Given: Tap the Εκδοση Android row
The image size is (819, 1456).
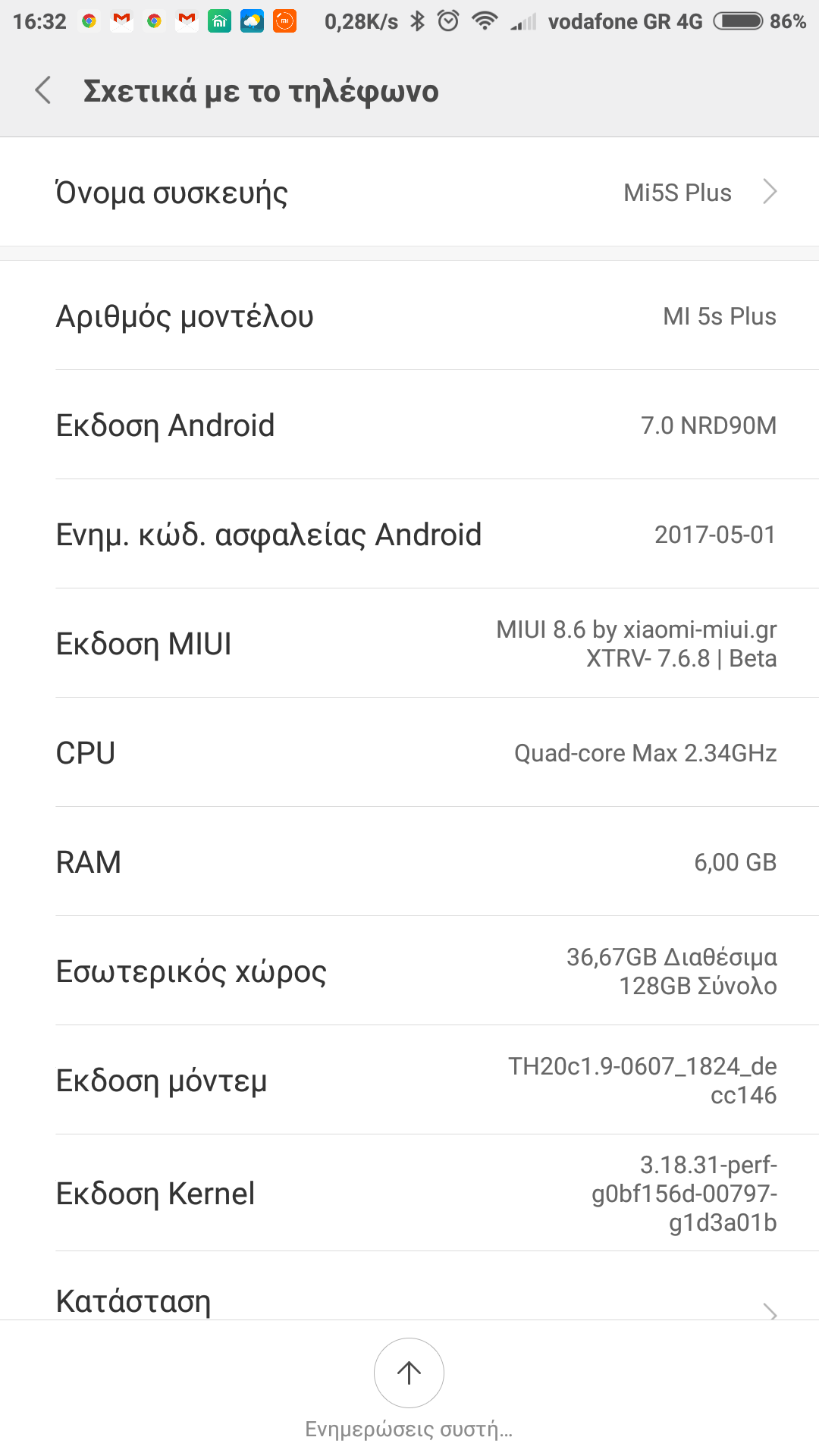Looking at the screenshot, I should click(409, 425).
